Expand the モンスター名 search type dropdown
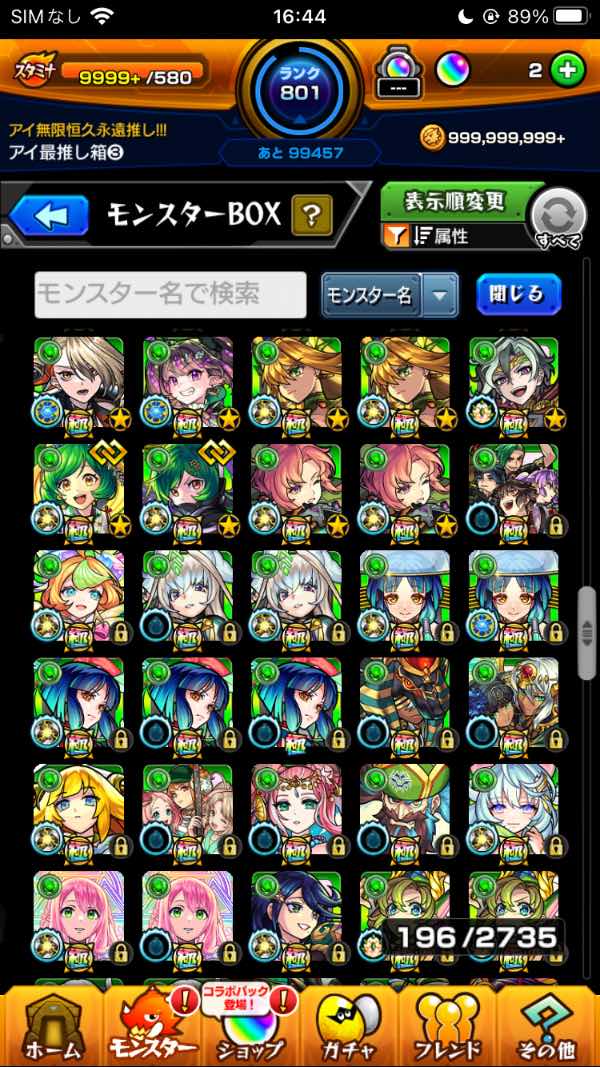This screenshot has height=1067, width=600. [x=439, y=295]
